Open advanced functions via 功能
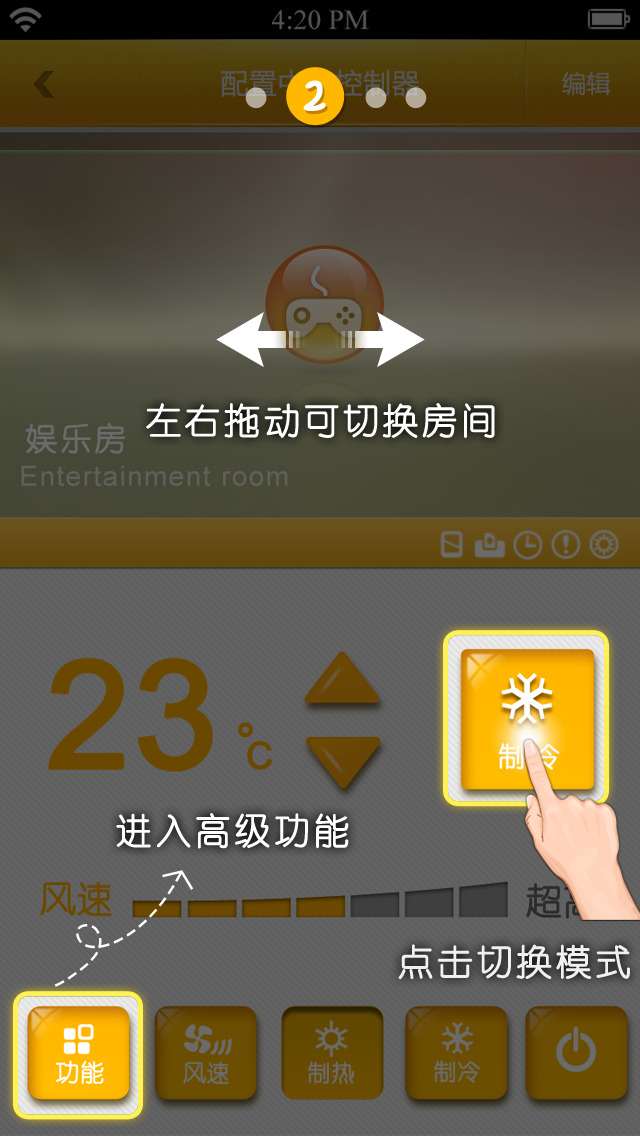Viewport: 640px width, 1136px height. [x=79, y=1054]
